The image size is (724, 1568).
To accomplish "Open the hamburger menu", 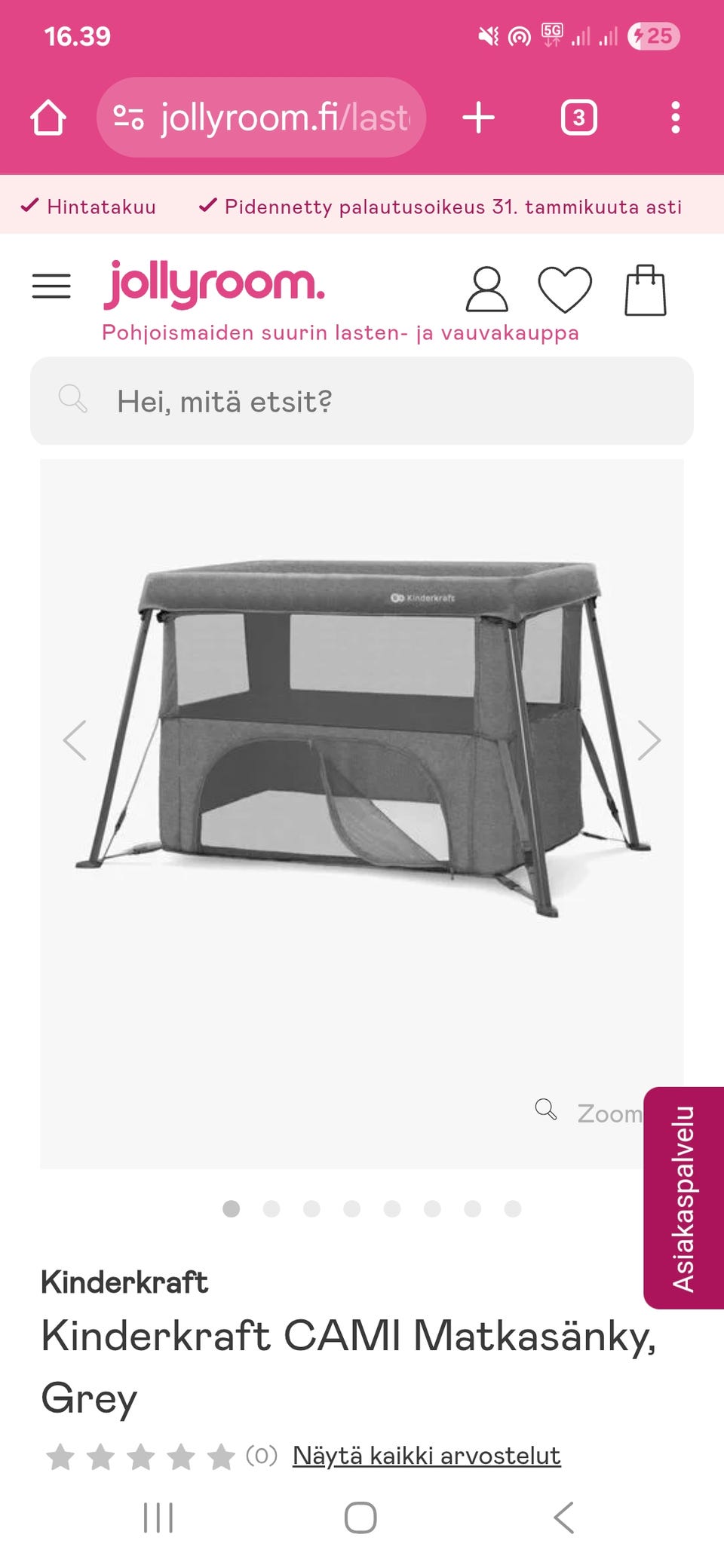I will click(51, 286).
